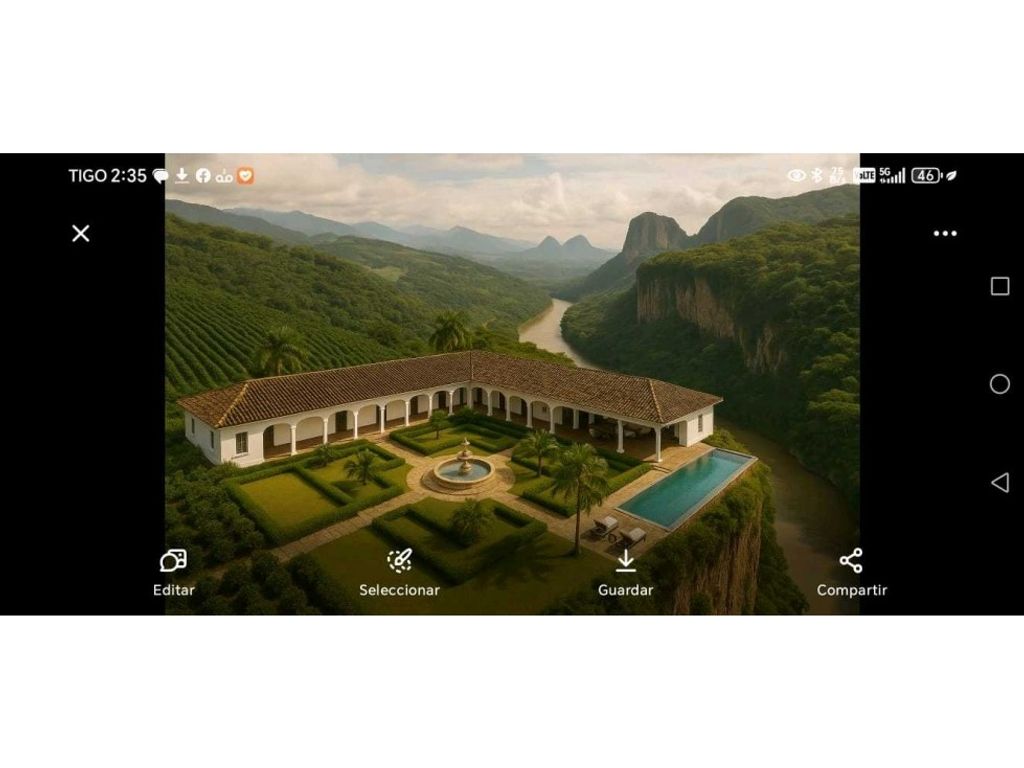Close the image viewer
The width and height of the screenshot is (1024, 768).
pyautogui.click(x=81, y=233)
